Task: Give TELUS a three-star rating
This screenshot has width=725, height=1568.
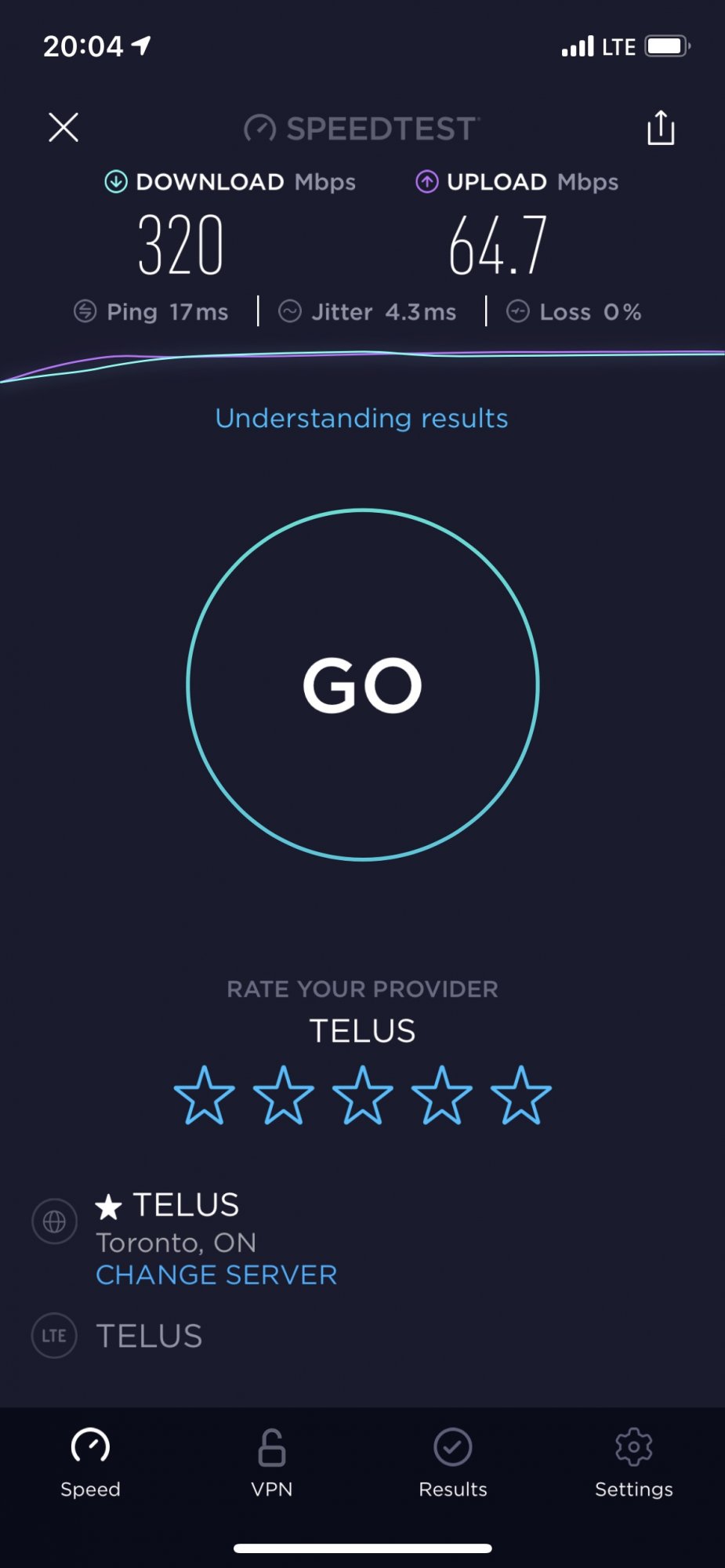Action: click(x=363, y=1095)
